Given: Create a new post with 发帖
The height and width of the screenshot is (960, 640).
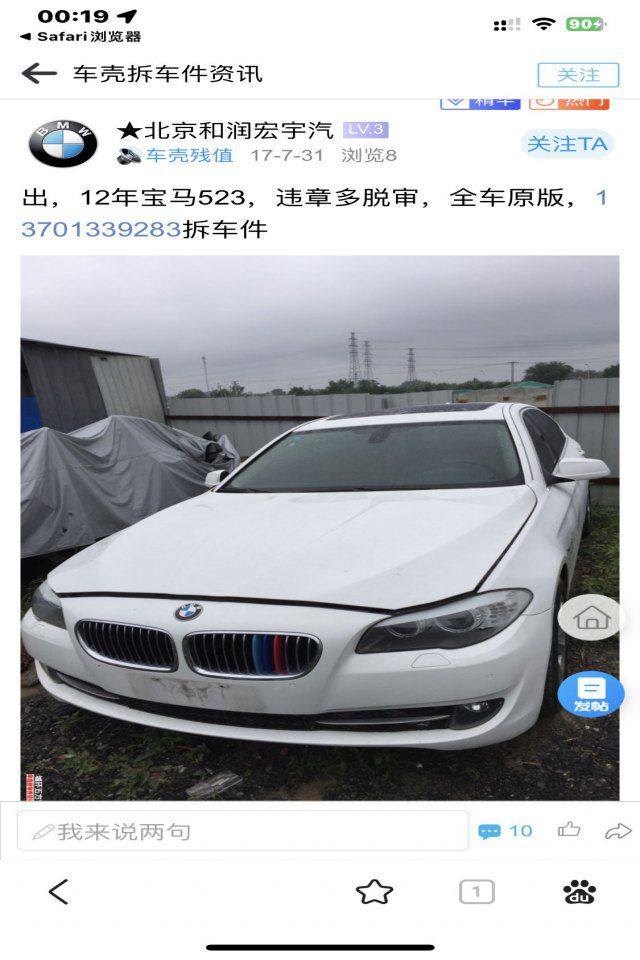Looking at the screenshot, I should click(x=591, y=693).
